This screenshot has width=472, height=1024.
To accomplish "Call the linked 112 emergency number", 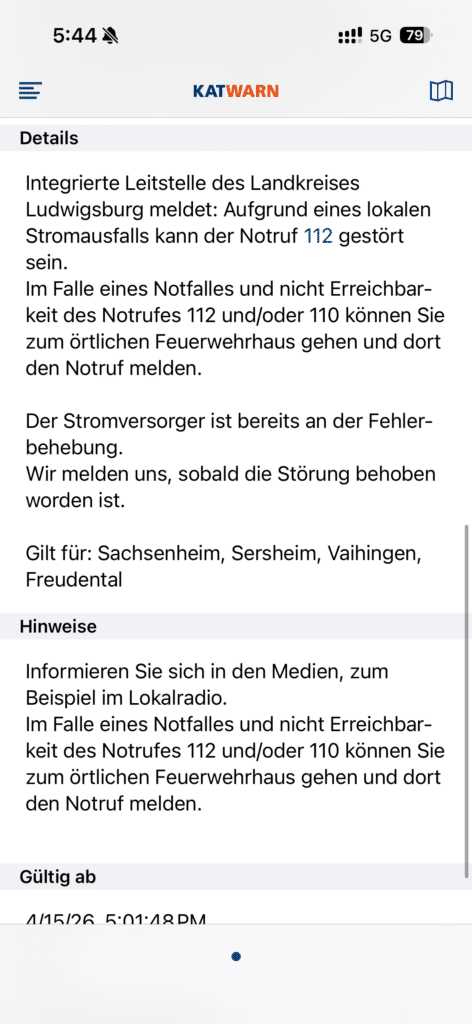I will tap(319, 236).
